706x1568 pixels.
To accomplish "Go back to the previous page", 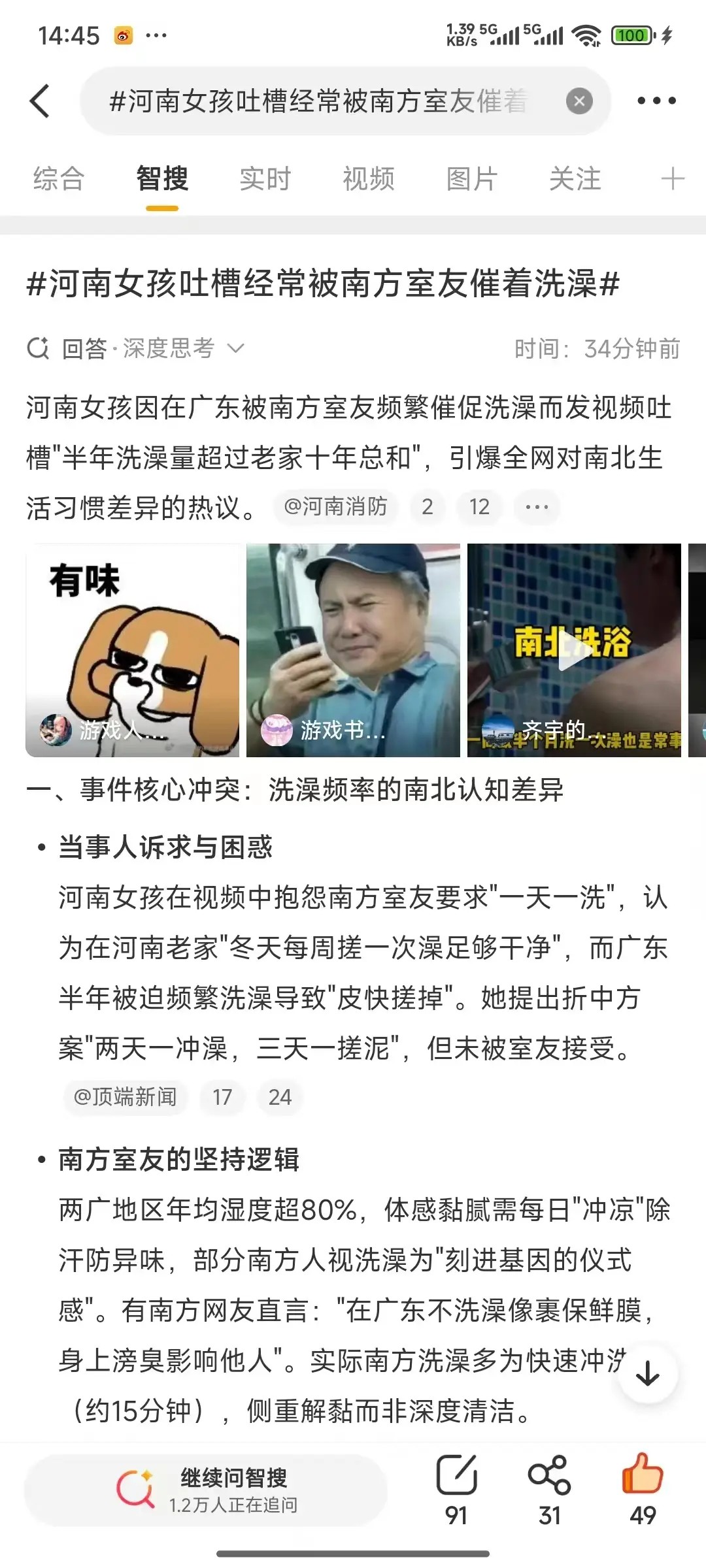I will [40, 101].
